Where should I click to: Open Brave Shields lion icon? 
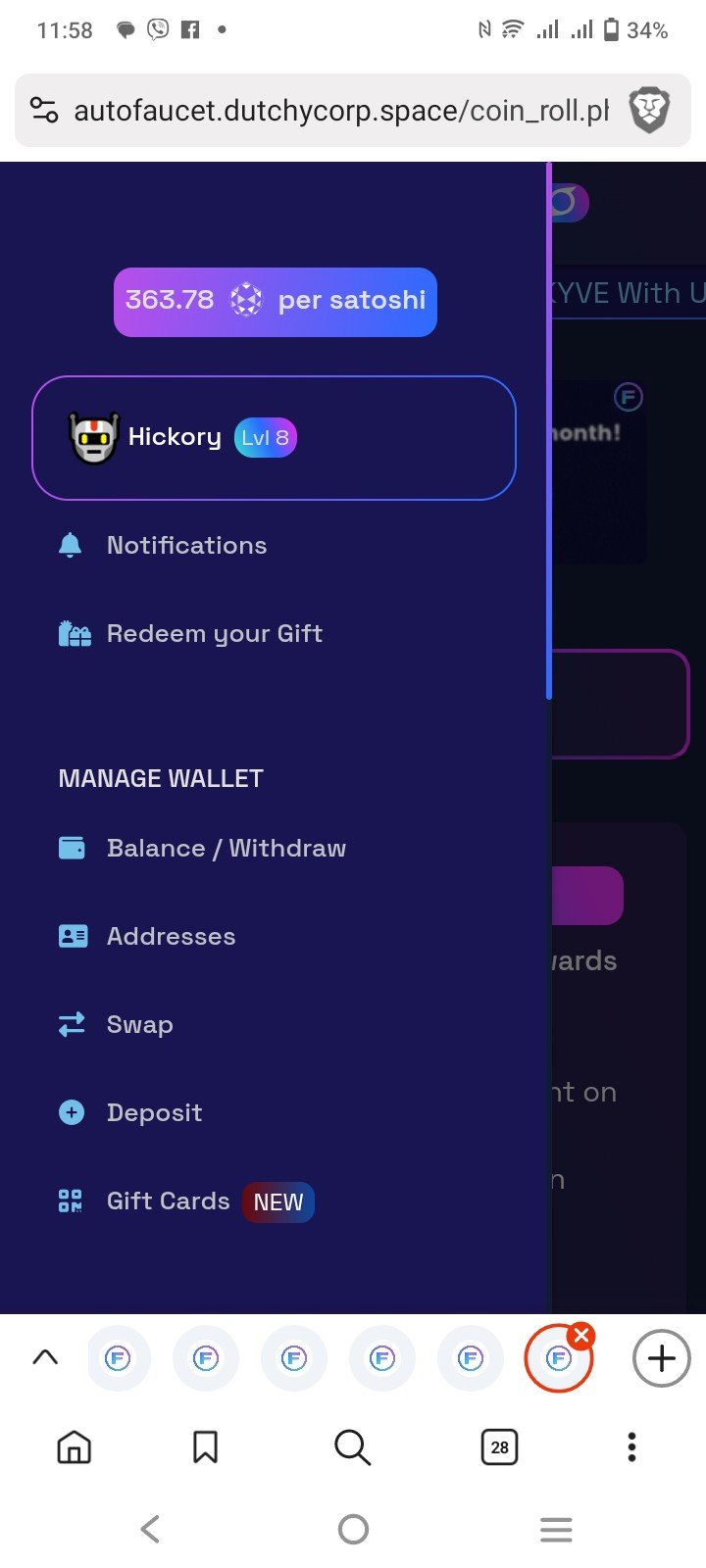pos(648,111)
